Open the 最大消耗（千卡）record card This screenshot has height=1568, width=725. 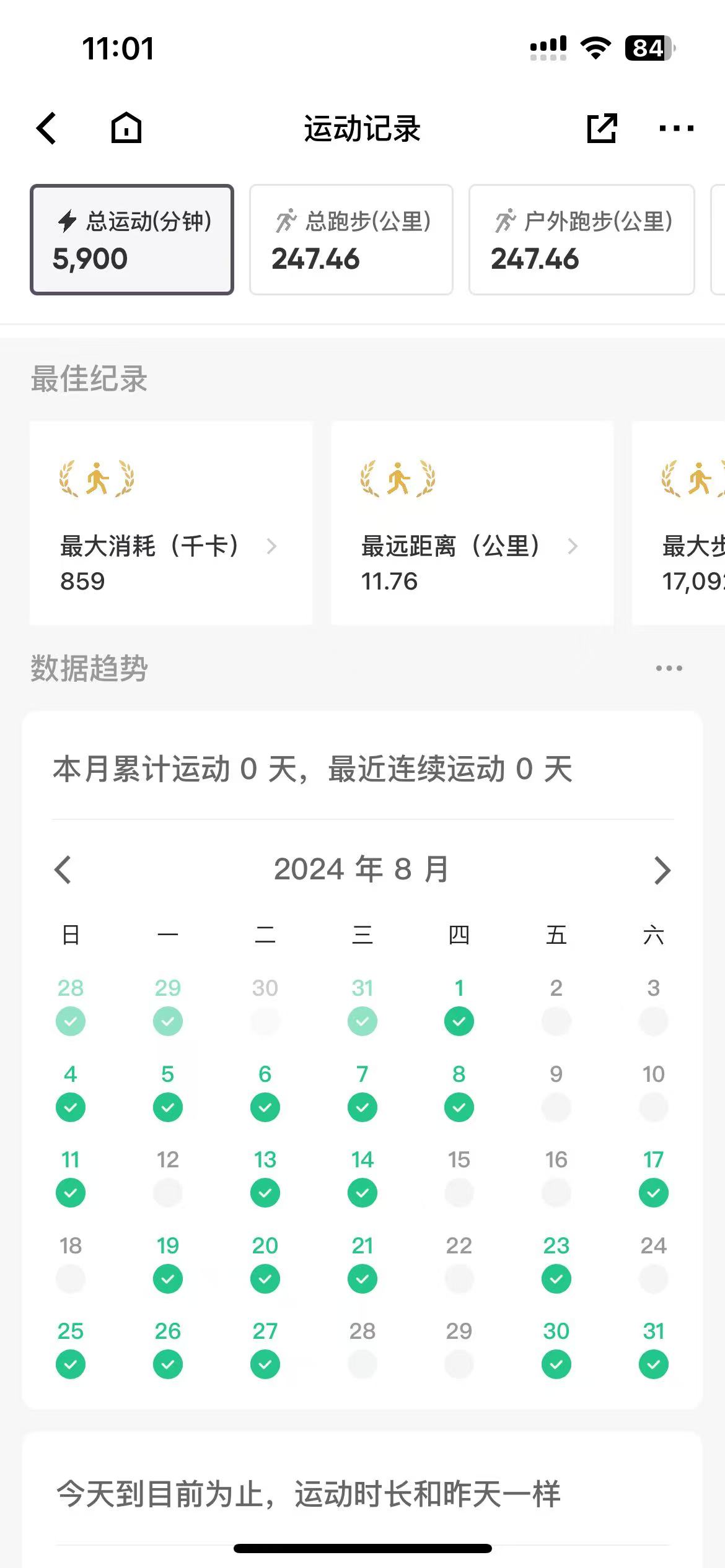(x=170, y=523)
